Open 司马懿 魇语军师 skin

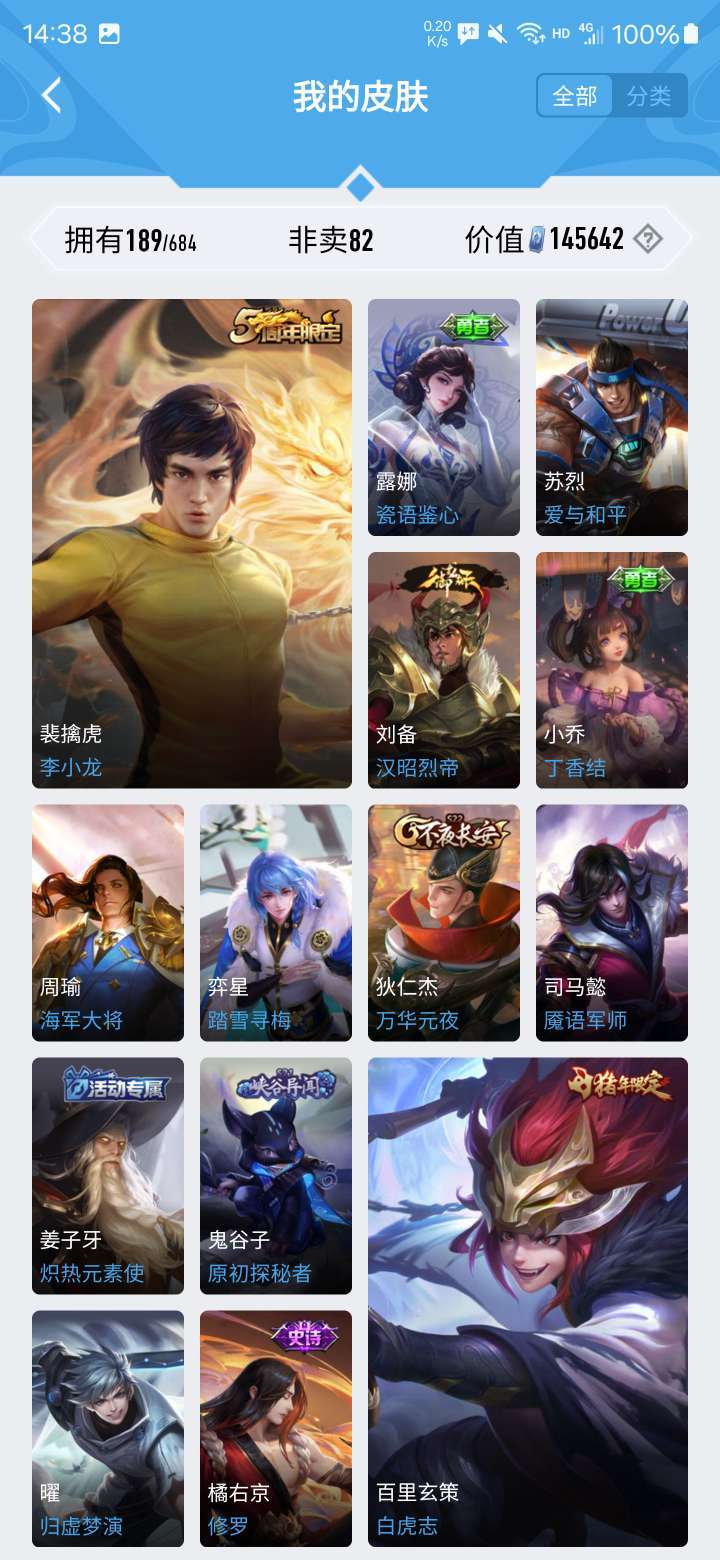pos(612,923)
